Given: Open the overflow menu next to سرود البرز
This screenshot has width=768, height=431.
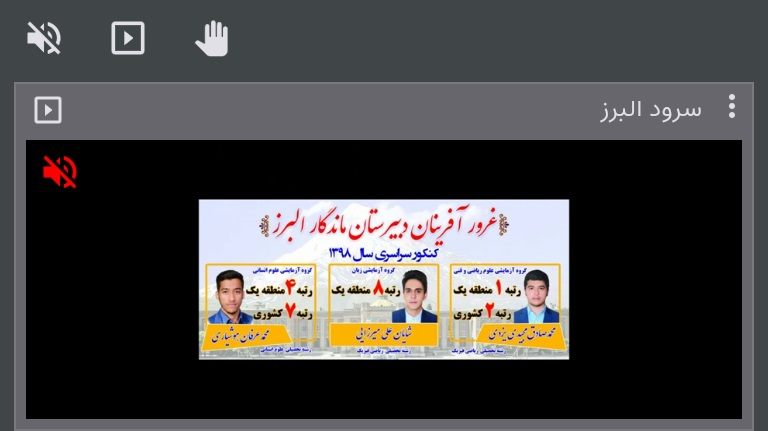Looking at the screenshot, I should point(732,107).
